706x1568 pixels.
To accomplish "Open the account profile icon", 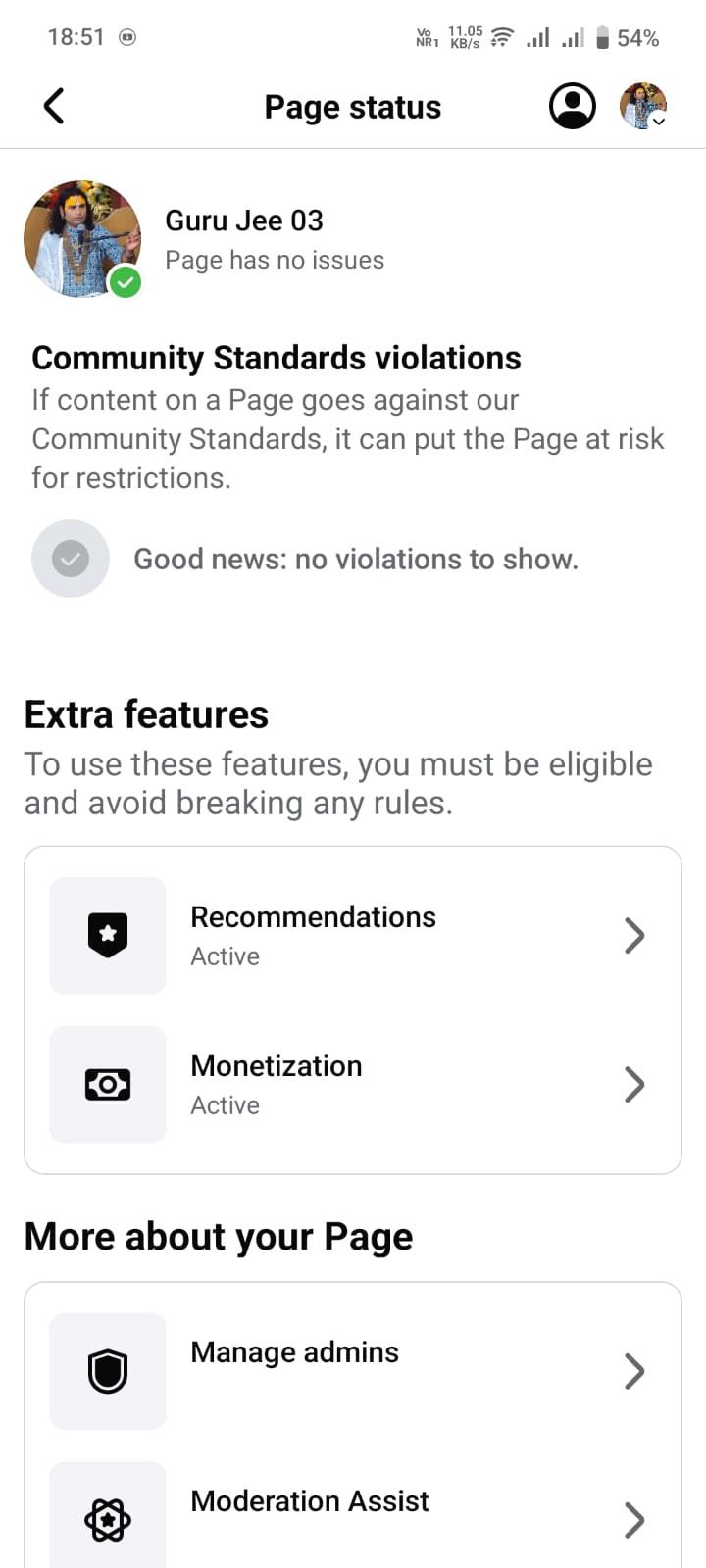I will coord(572,106).
